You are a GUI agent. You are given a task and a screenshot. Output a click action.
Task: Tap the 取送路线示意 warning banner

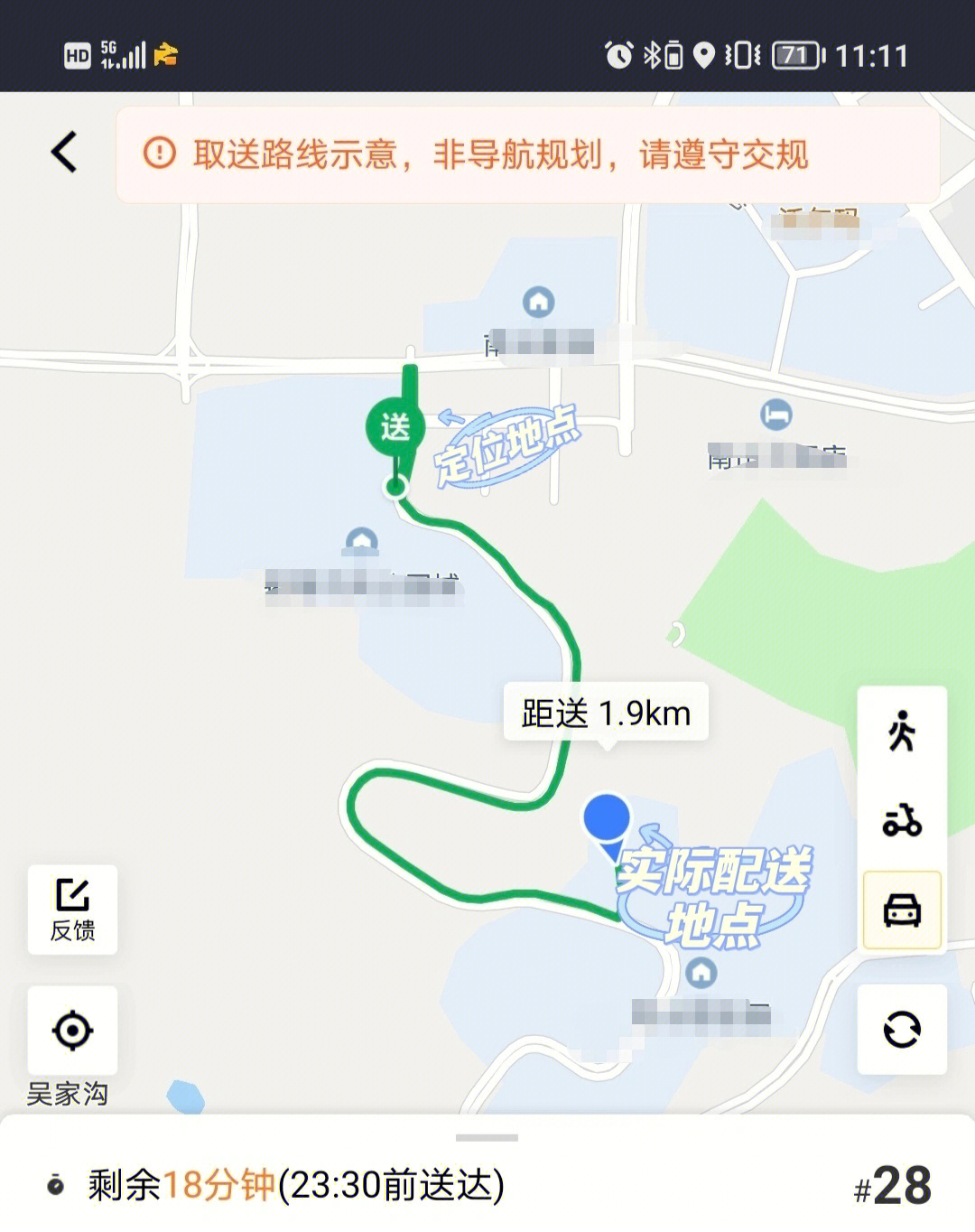501,154
